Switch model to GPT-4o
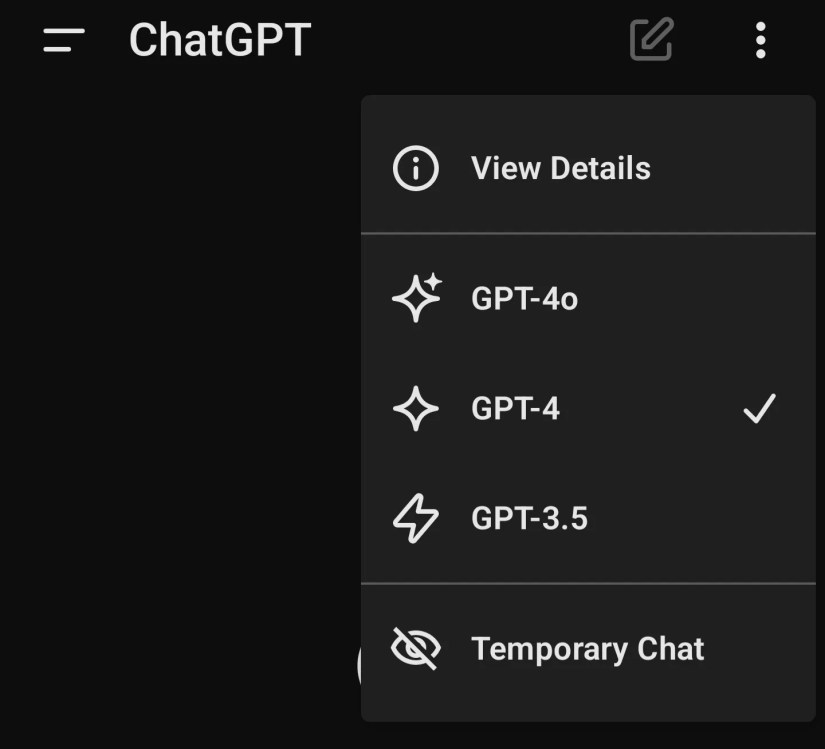825x749 pixels. [524, 299]
